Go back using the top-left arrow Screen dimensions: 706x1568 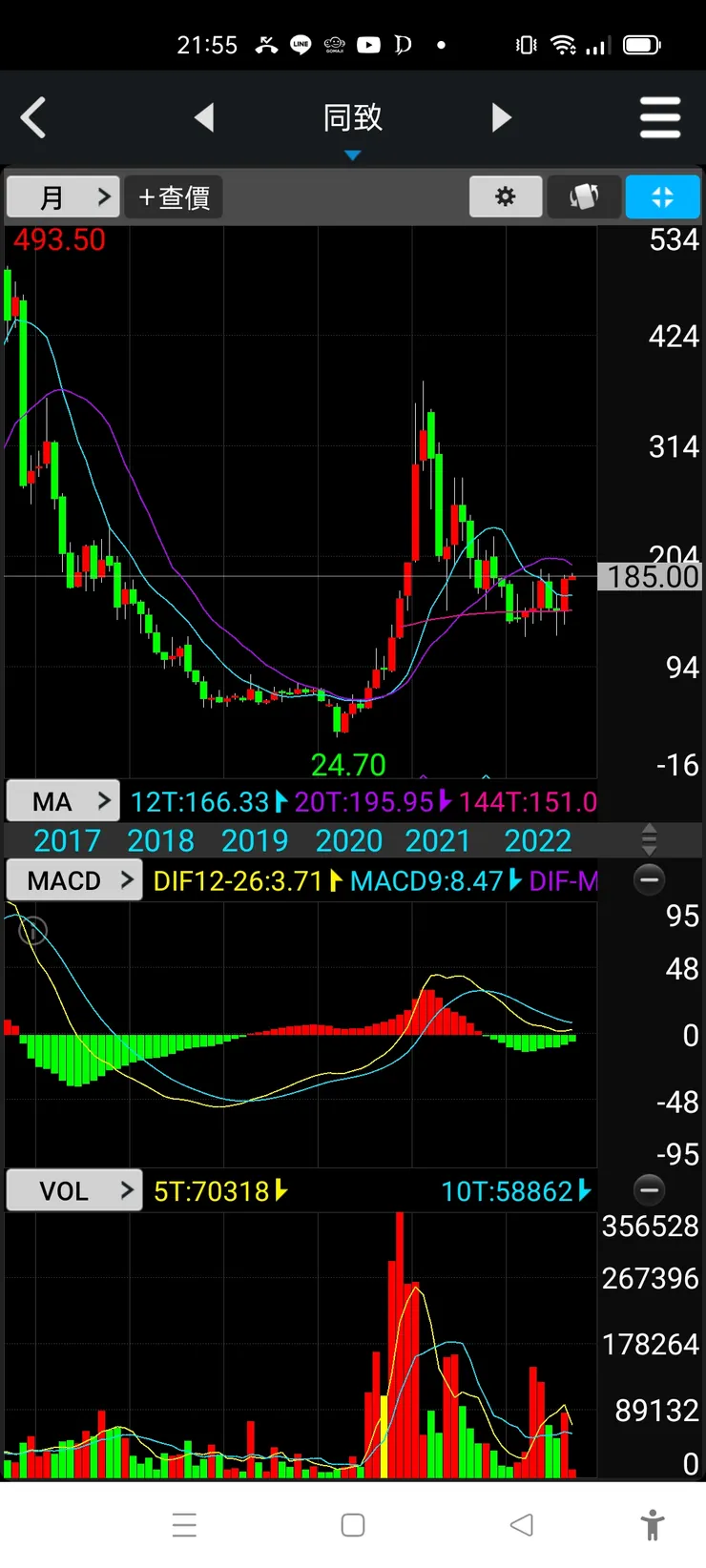pyautogui.click(x=33, y=118)
